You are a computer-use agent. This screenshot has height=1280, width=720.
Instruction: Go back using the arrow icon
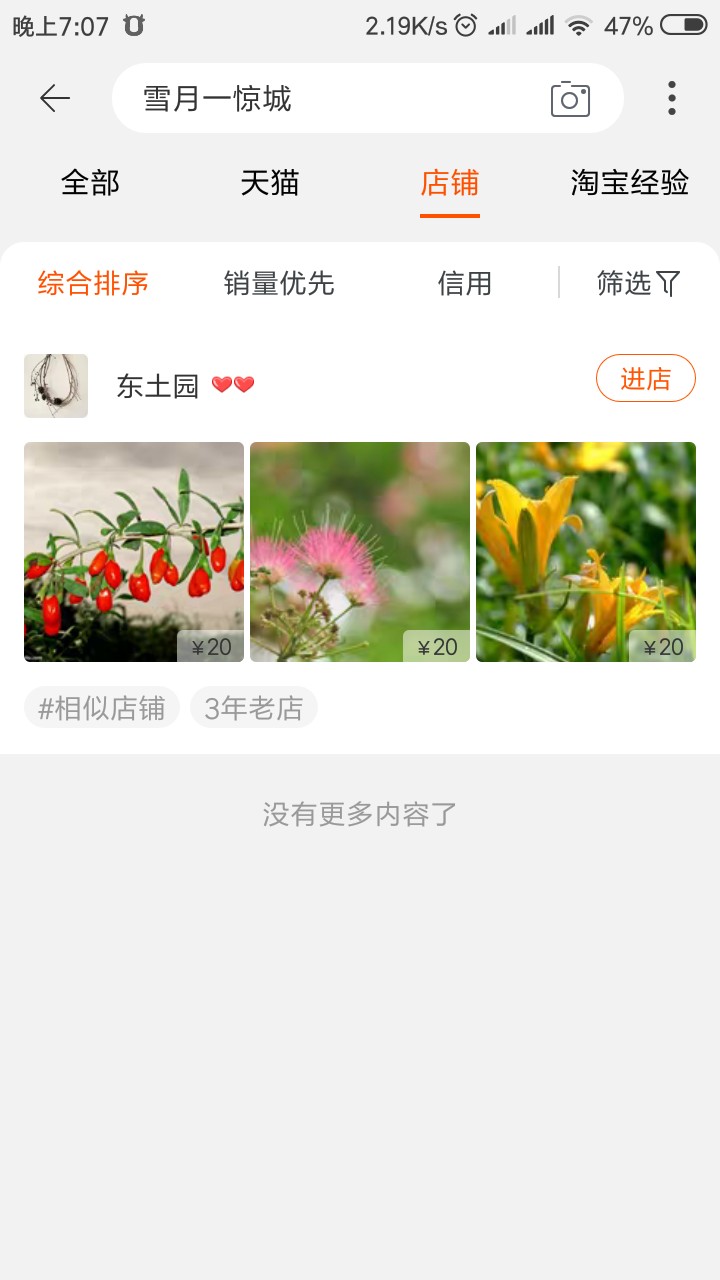pyautogui.click(x=55, y=98)
